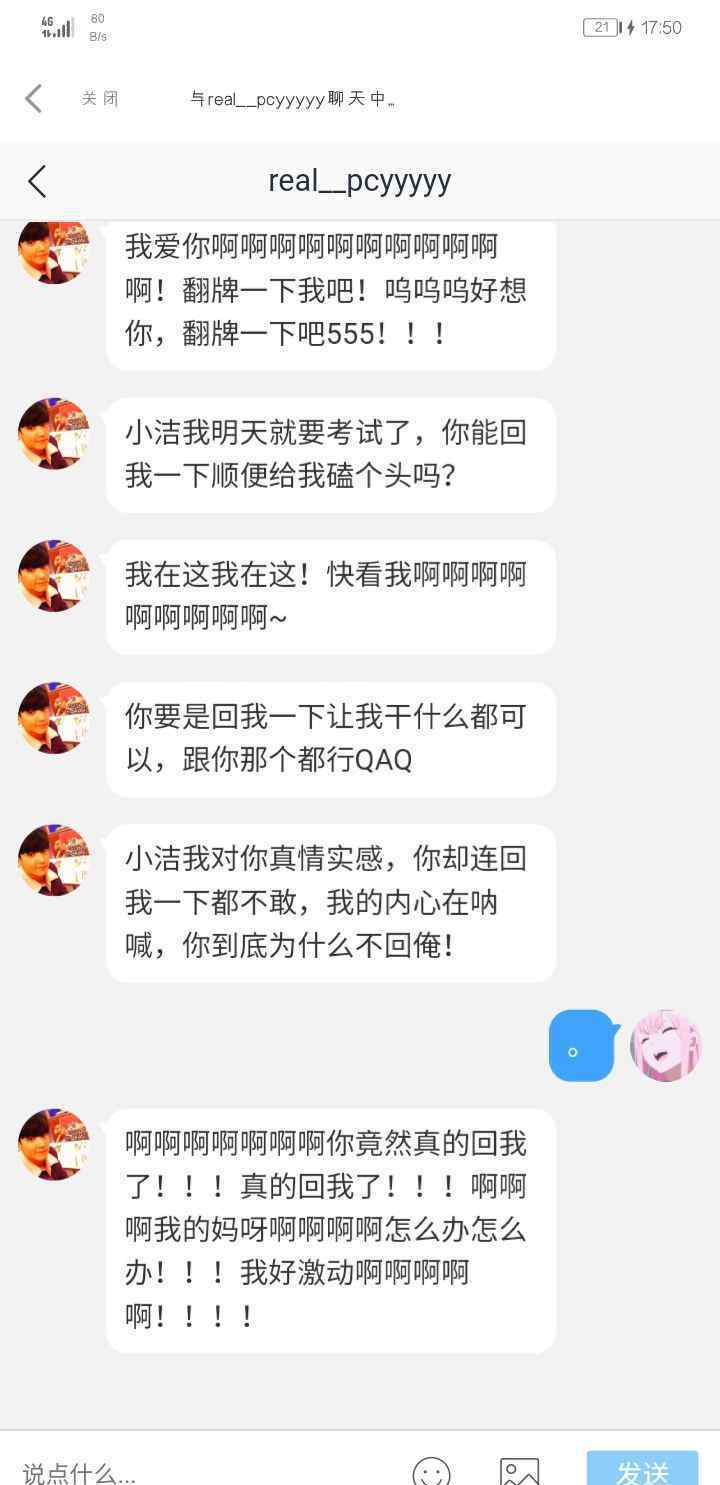This screenshot has width=720, height=1485.
Task: View my pink-haired avatar profile
Action: [665, 1045]
